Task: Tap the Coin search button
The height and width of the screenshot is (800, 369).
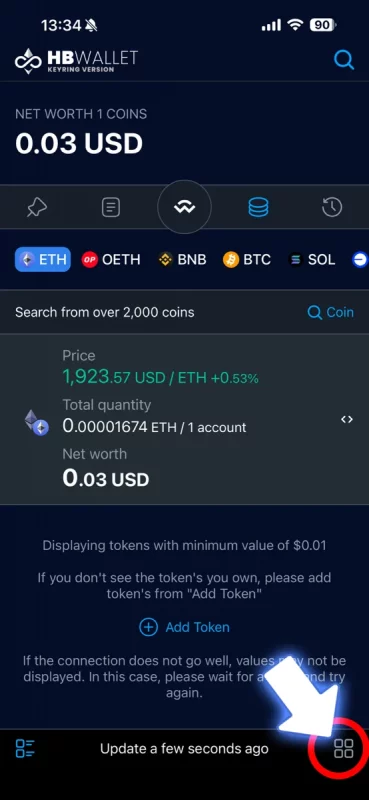Action: pos(331,312)
